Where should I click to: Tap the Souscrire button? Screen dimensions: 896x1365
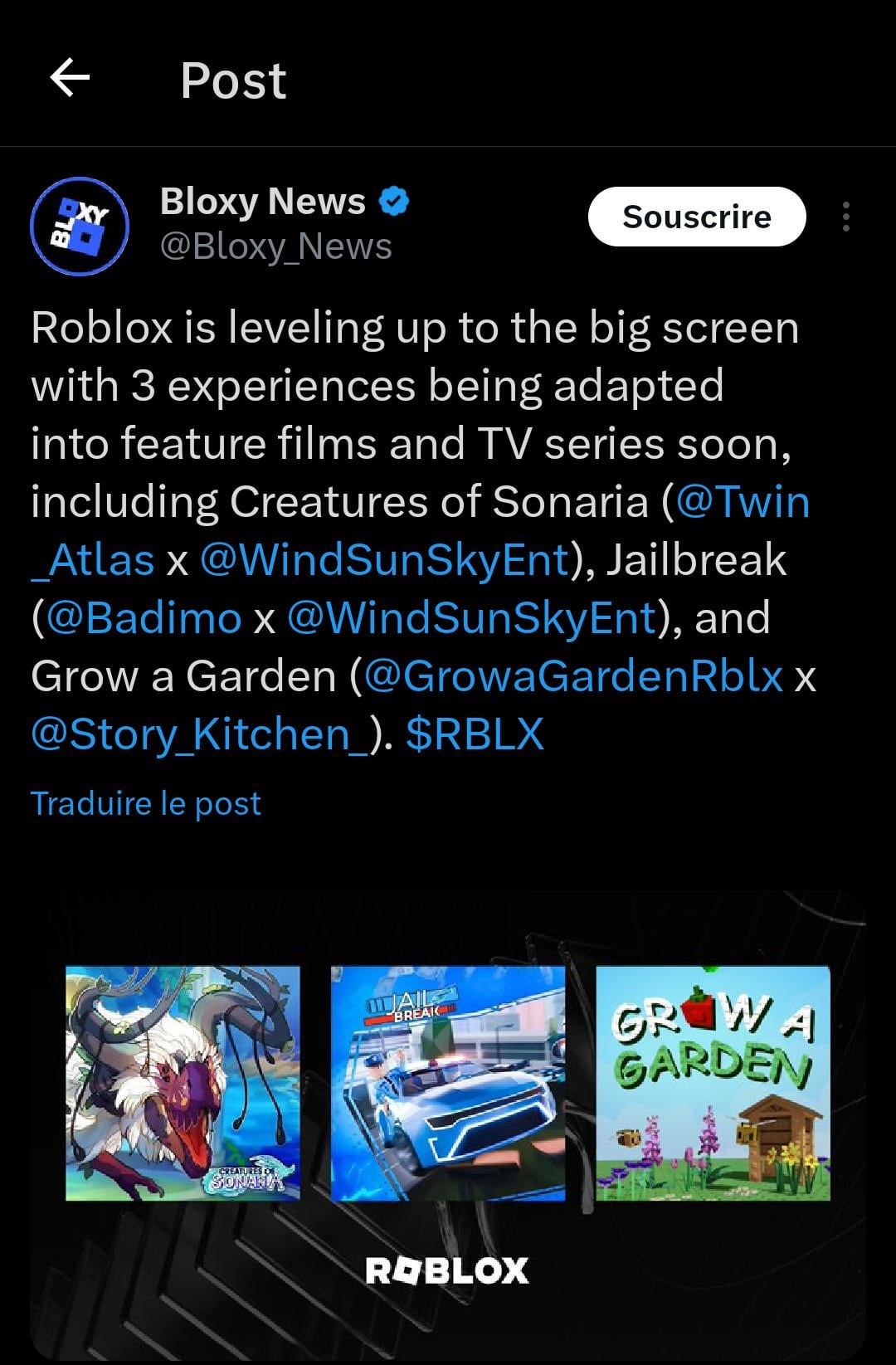point(696,217)
